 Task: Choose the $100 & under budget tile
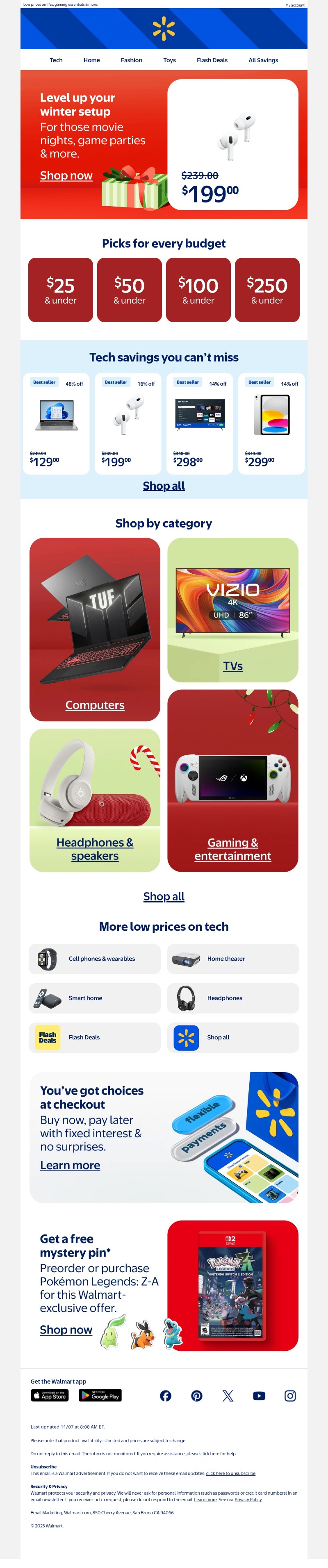pyautogui.click(x=198, y=290)
